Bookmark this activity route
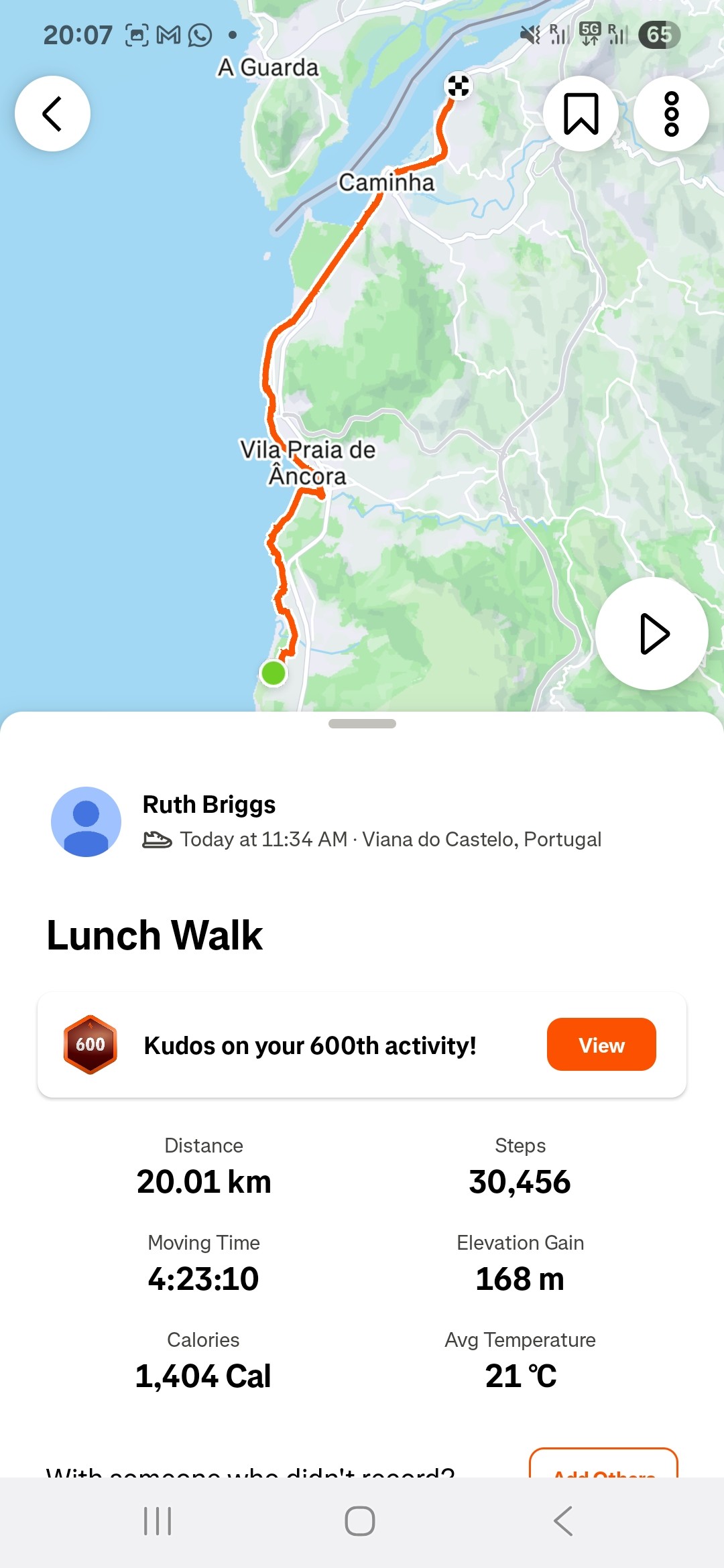Viewport: 724px width, 1568px height. [581, 114]
